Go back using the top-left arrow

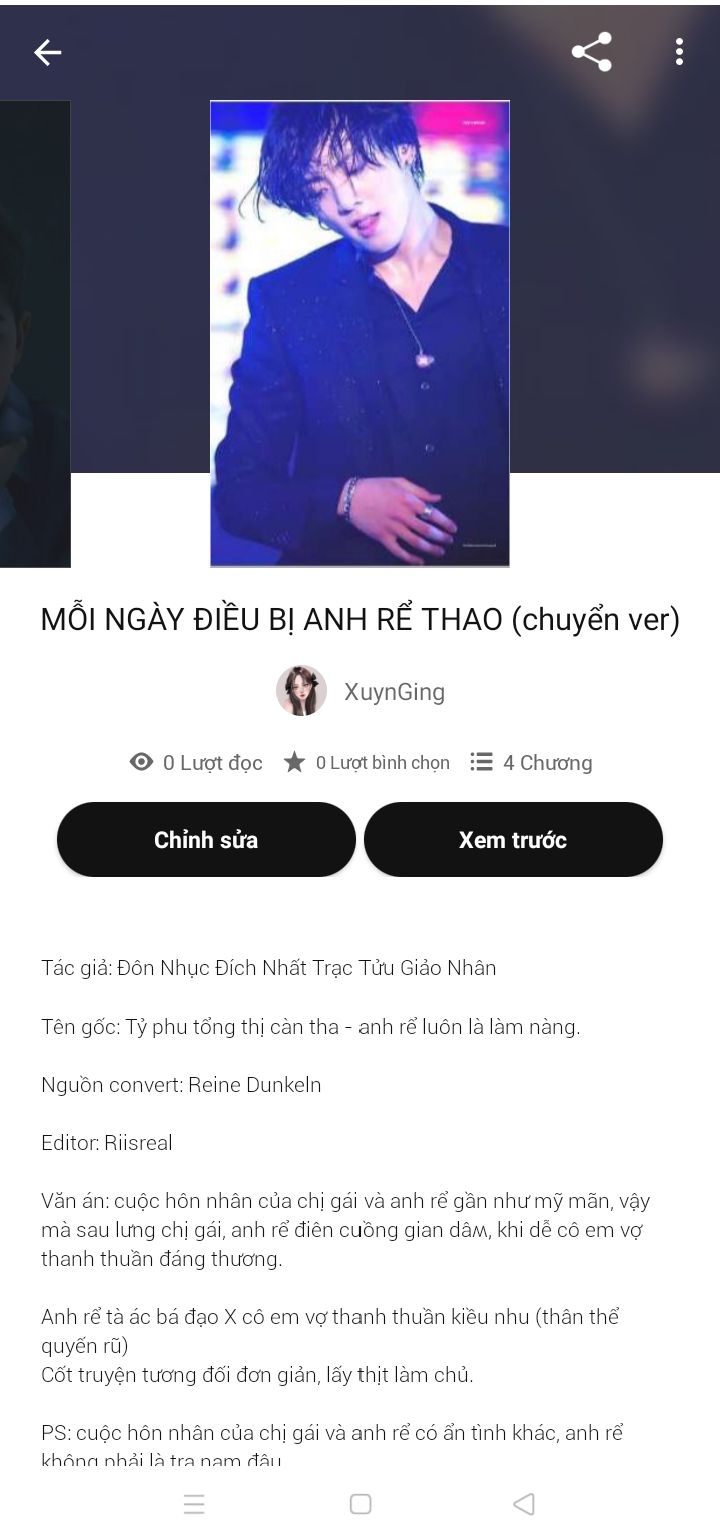coord(47,52)
